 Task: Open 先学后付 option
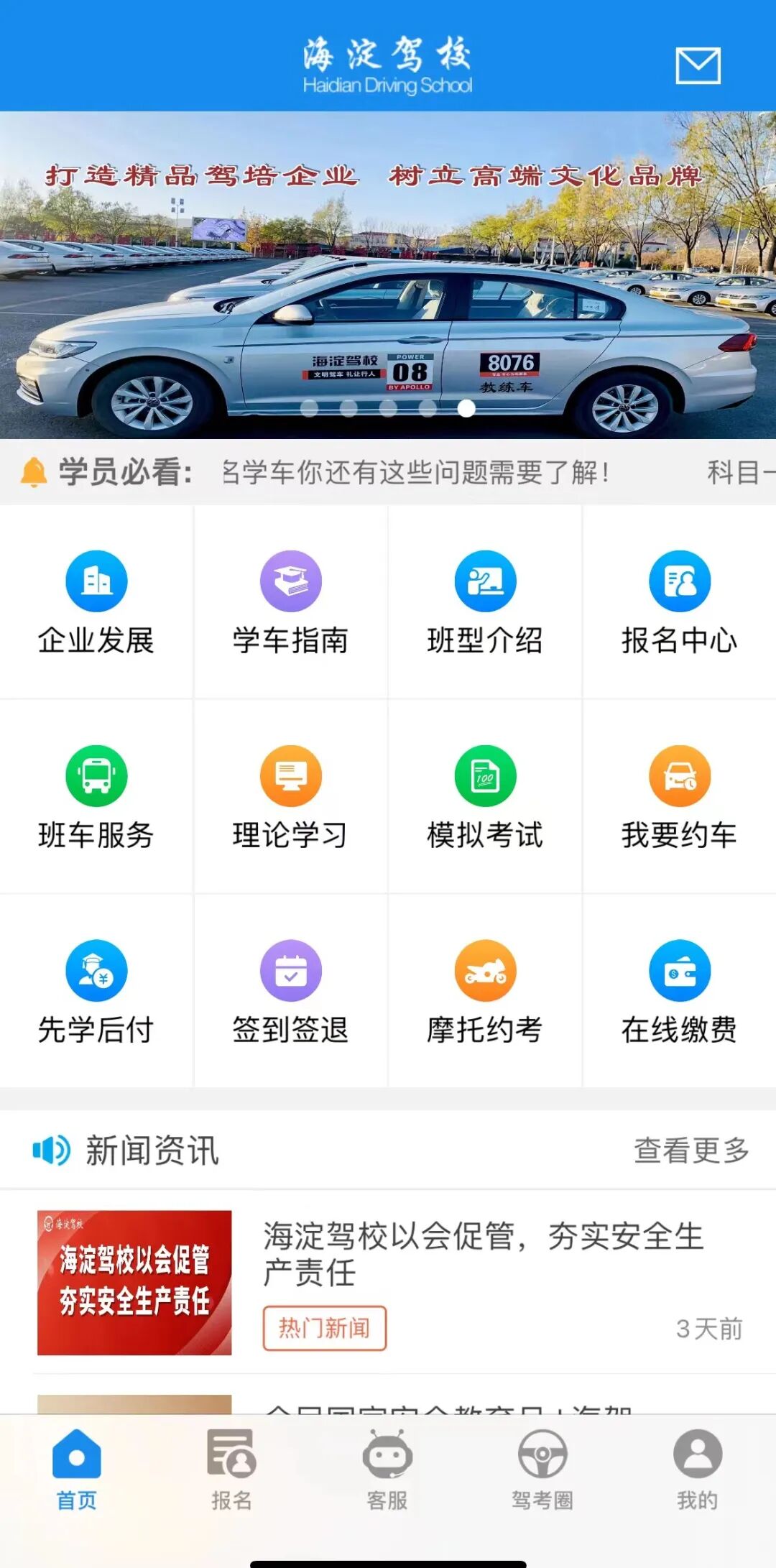click(x=96, y=992)
